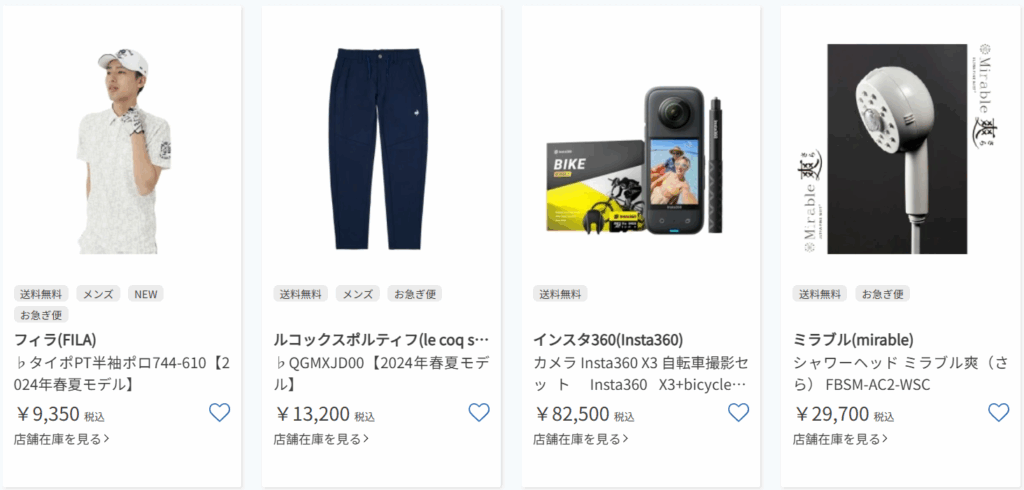Favorite the le coq sportif navy pants
The image size is (1024, 490).
point(479,412)
